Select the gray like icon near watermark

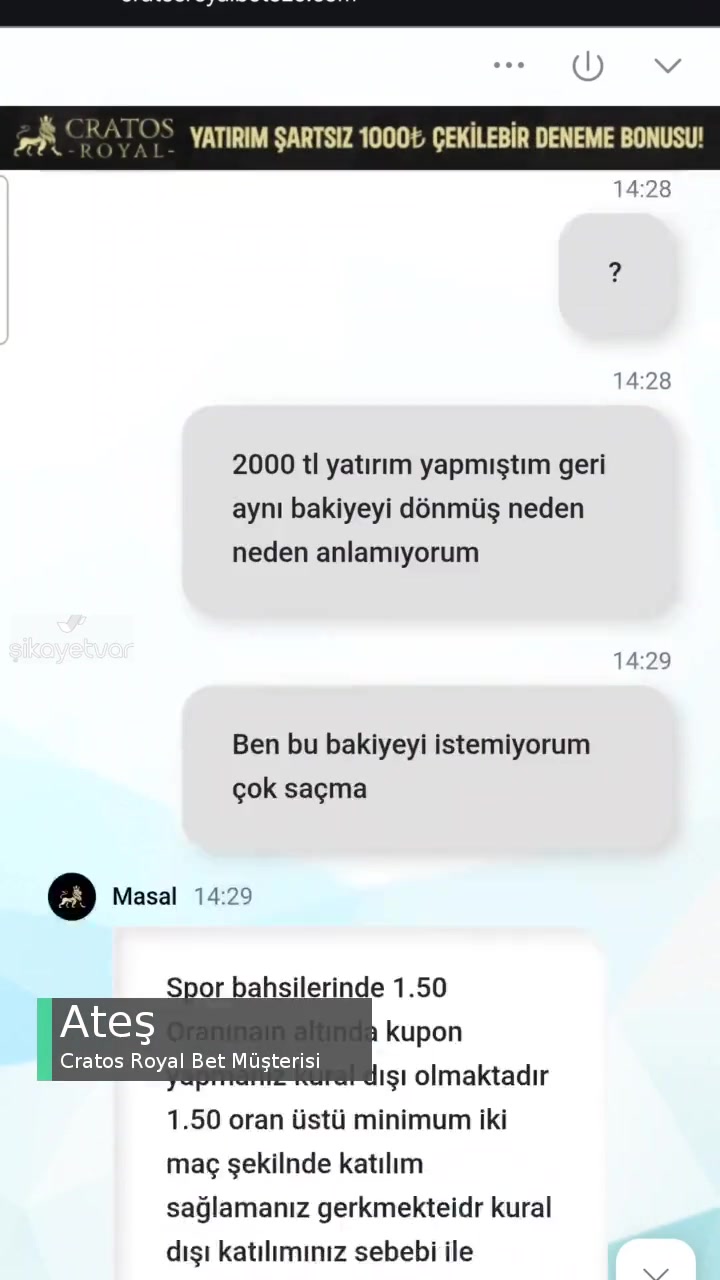71,622
